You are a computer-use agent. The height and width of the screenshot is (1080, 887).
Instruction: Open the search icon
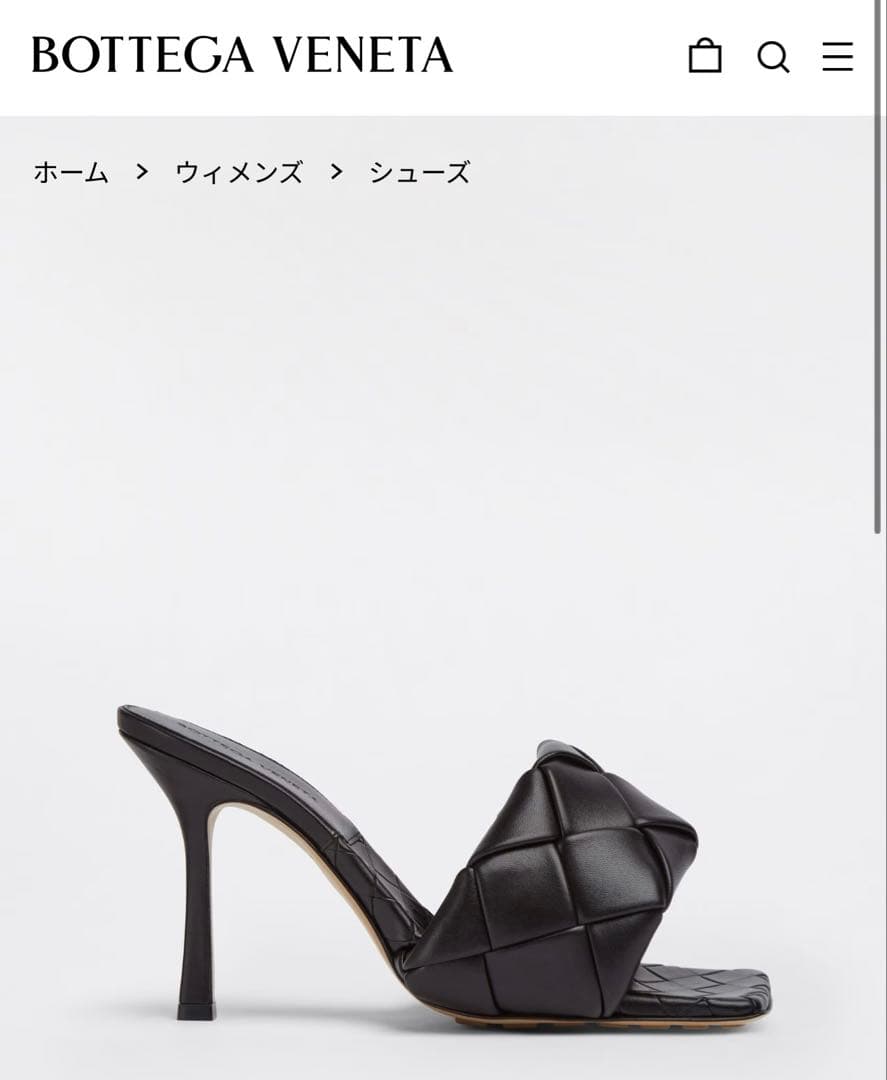(773, 57)
